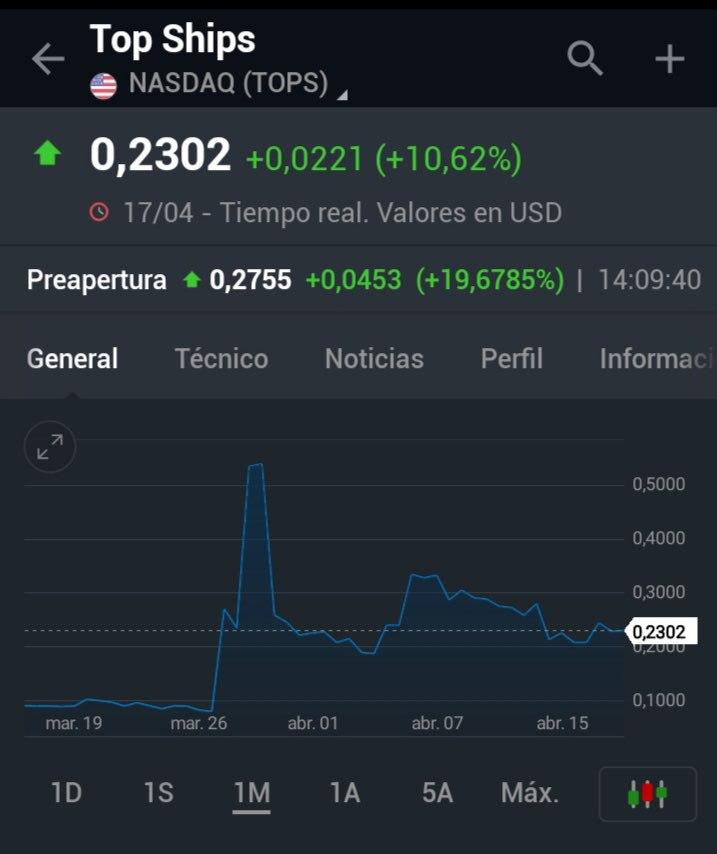Show the General tab
Image resolution: width=717 pixels, height=854 pixels.
(72, 359)
